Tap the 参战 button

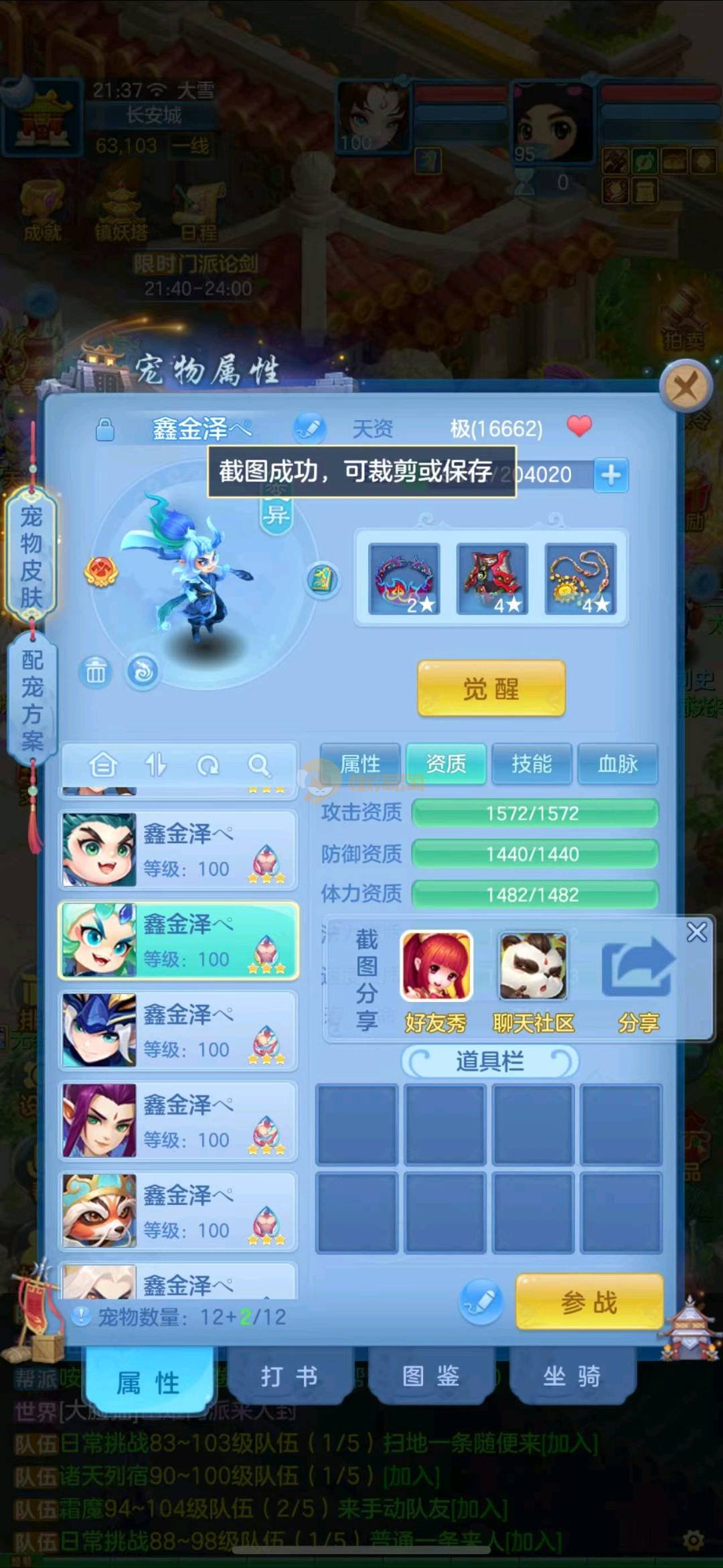[589, 1302]
